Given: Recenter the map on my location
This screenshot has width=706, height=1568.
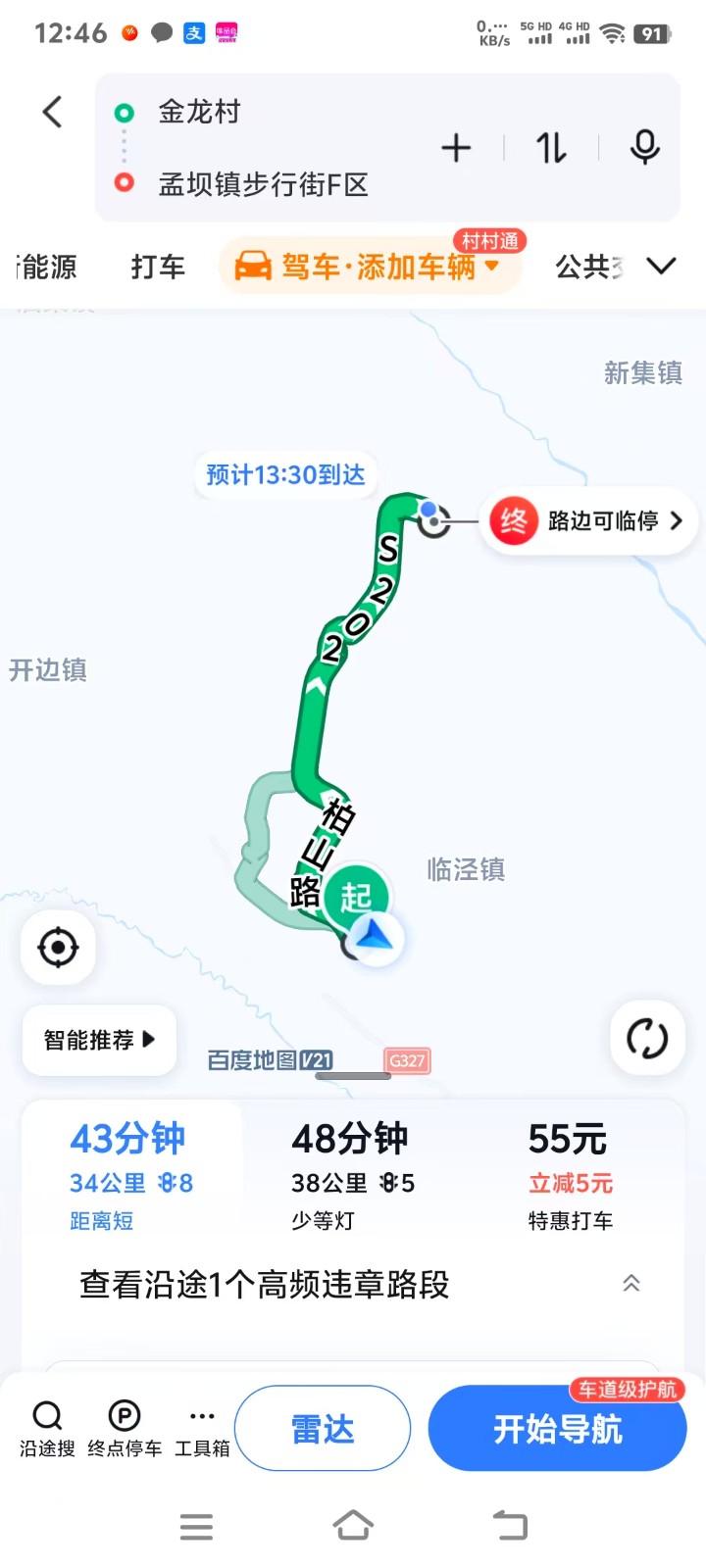Looking at the screenshot, I should 58,948.
